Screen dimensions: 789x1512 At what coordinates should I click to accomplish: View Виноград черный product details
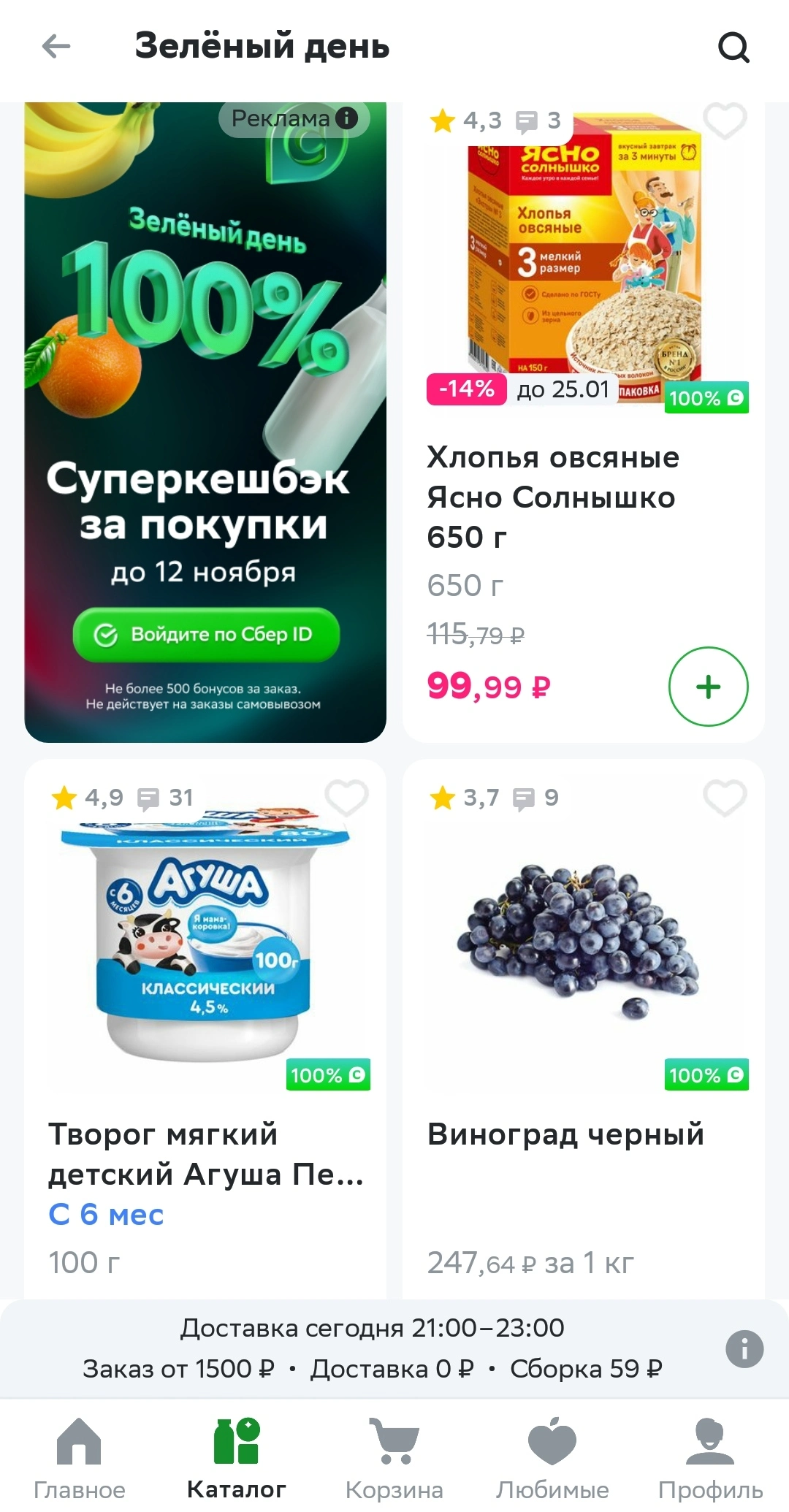click(x=583, y=1028)
